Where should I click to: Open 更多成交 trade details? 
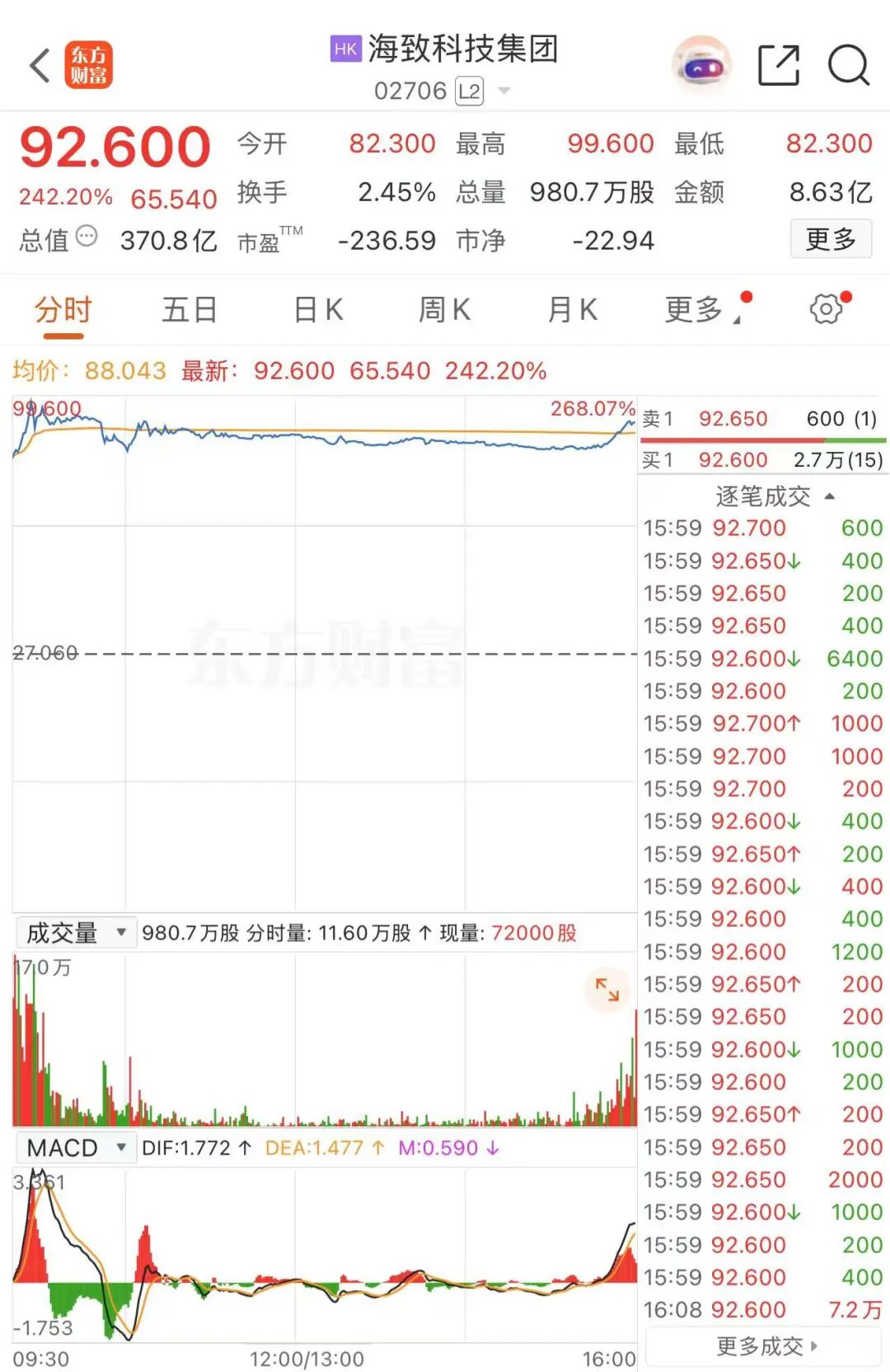tap(765, 1346)
